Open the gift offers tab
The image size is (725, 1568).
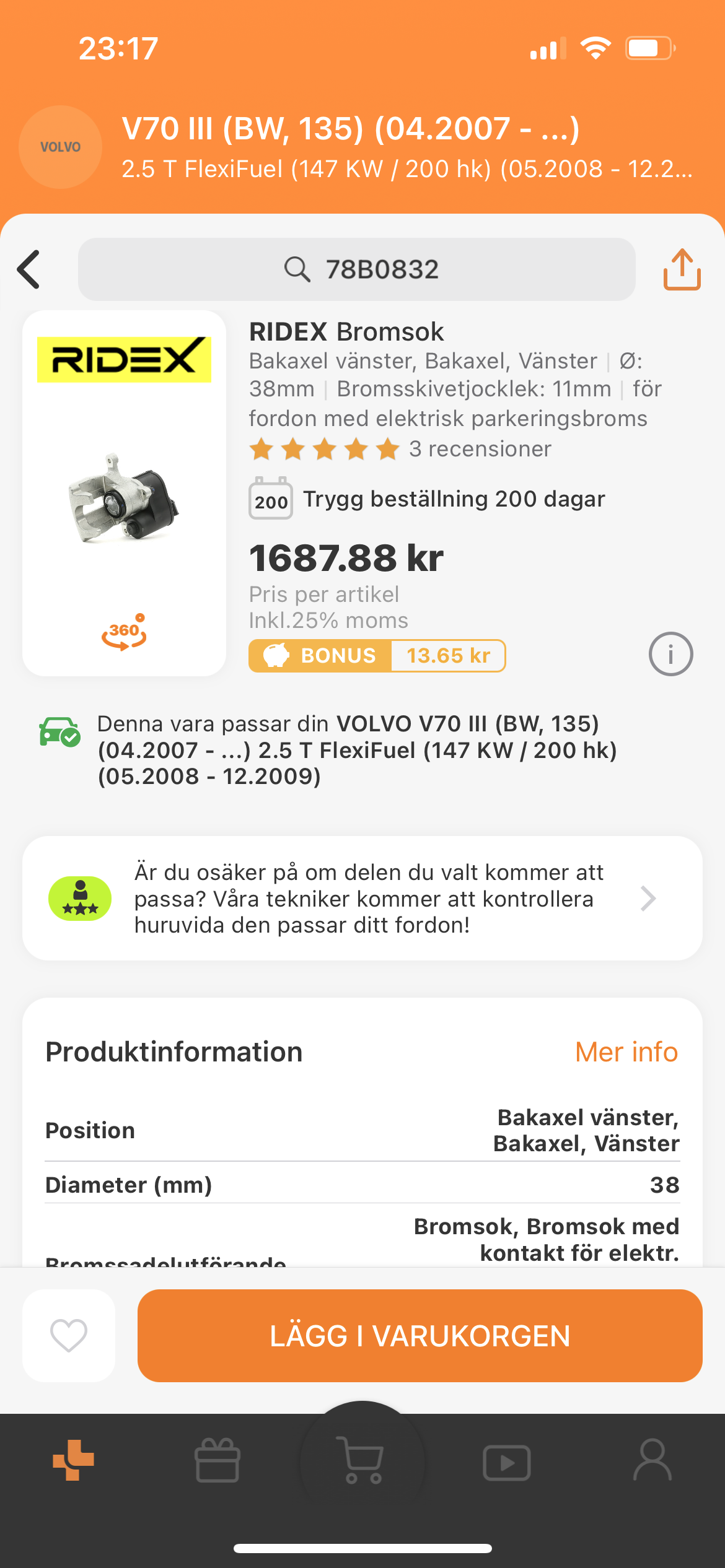[217, 1460]
